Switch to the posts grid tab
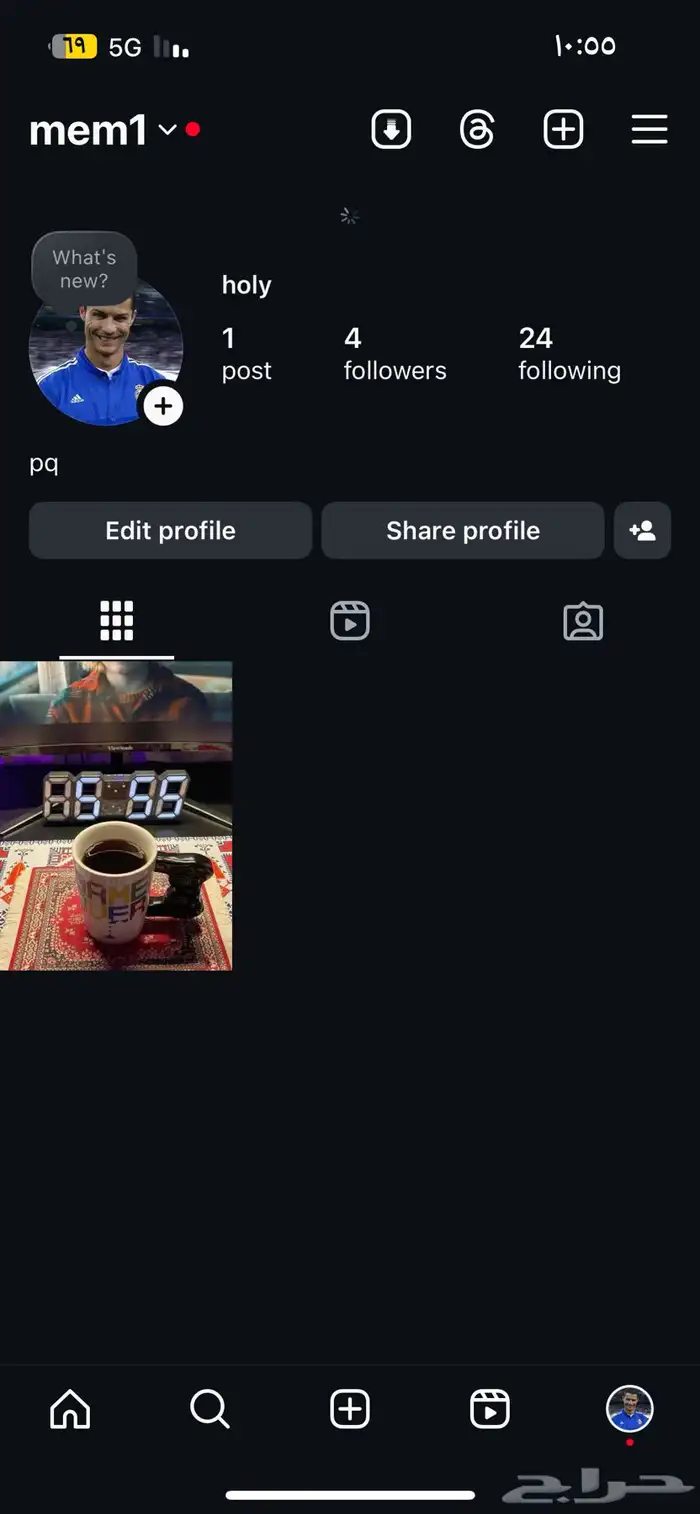The width and height of the screenshot is (700, 1514). coord(116,621)
